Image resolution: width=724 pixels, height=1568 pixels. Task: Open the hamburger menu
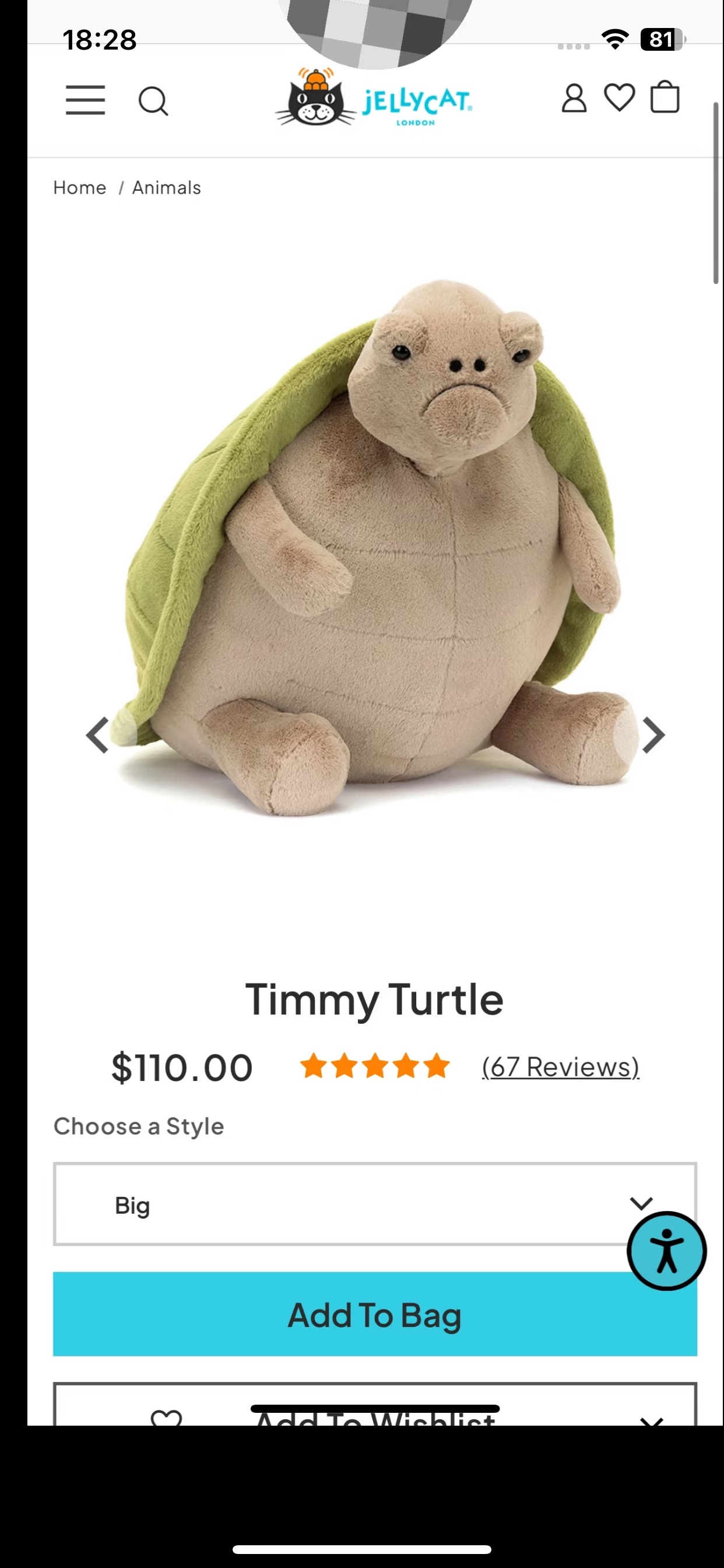(x=85, y=100)
